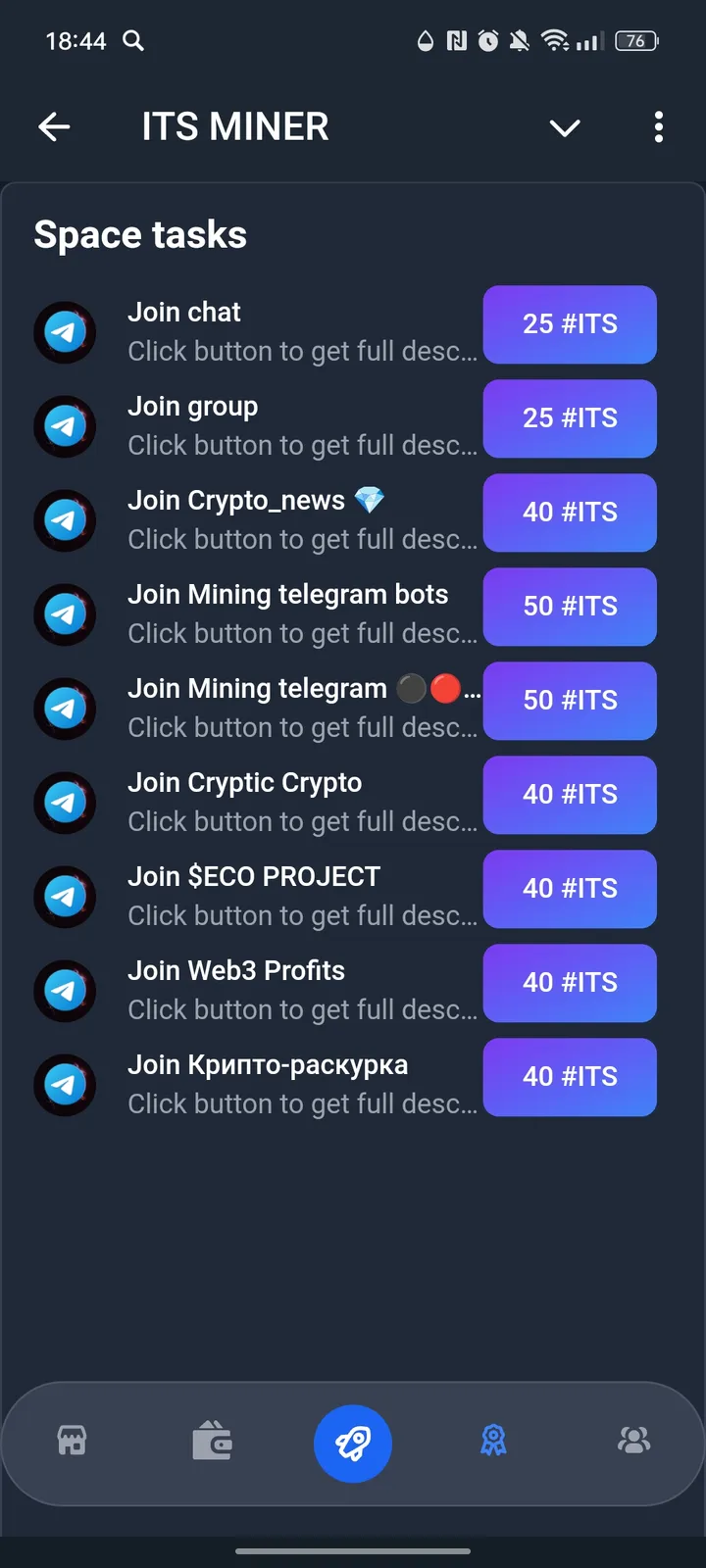Tap the search icon in the status bar
This screenshot has width=706, height=1568.
133,41
